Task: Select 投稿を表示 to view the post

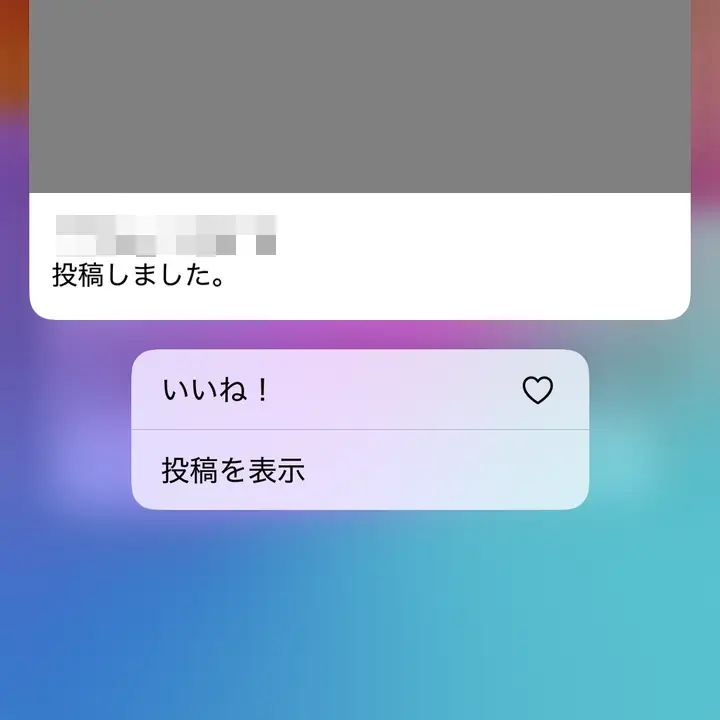Action: [x=358, y=470]
